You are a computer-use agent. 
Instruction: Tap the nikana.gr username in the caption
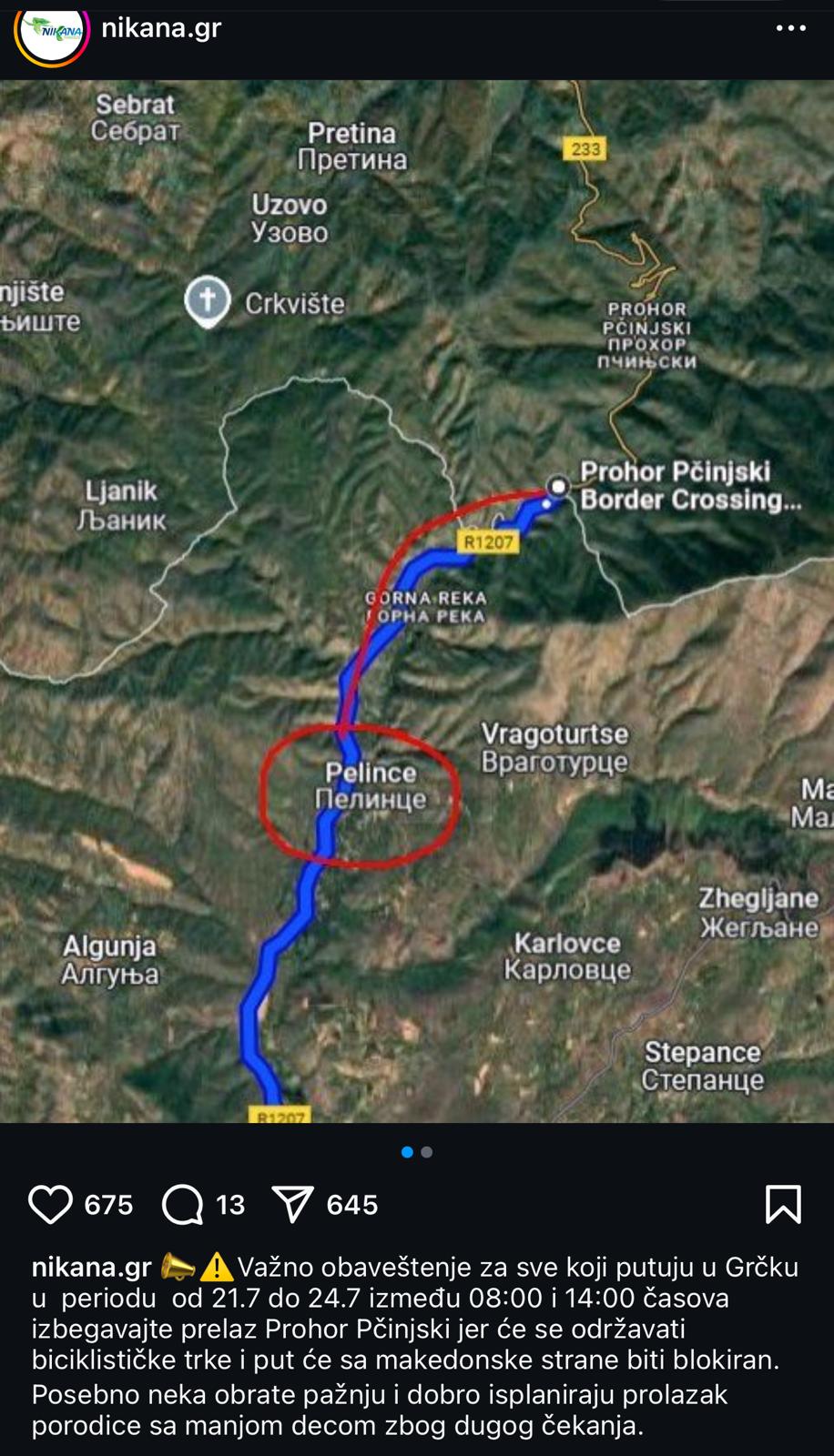(x=91, y=1267)
